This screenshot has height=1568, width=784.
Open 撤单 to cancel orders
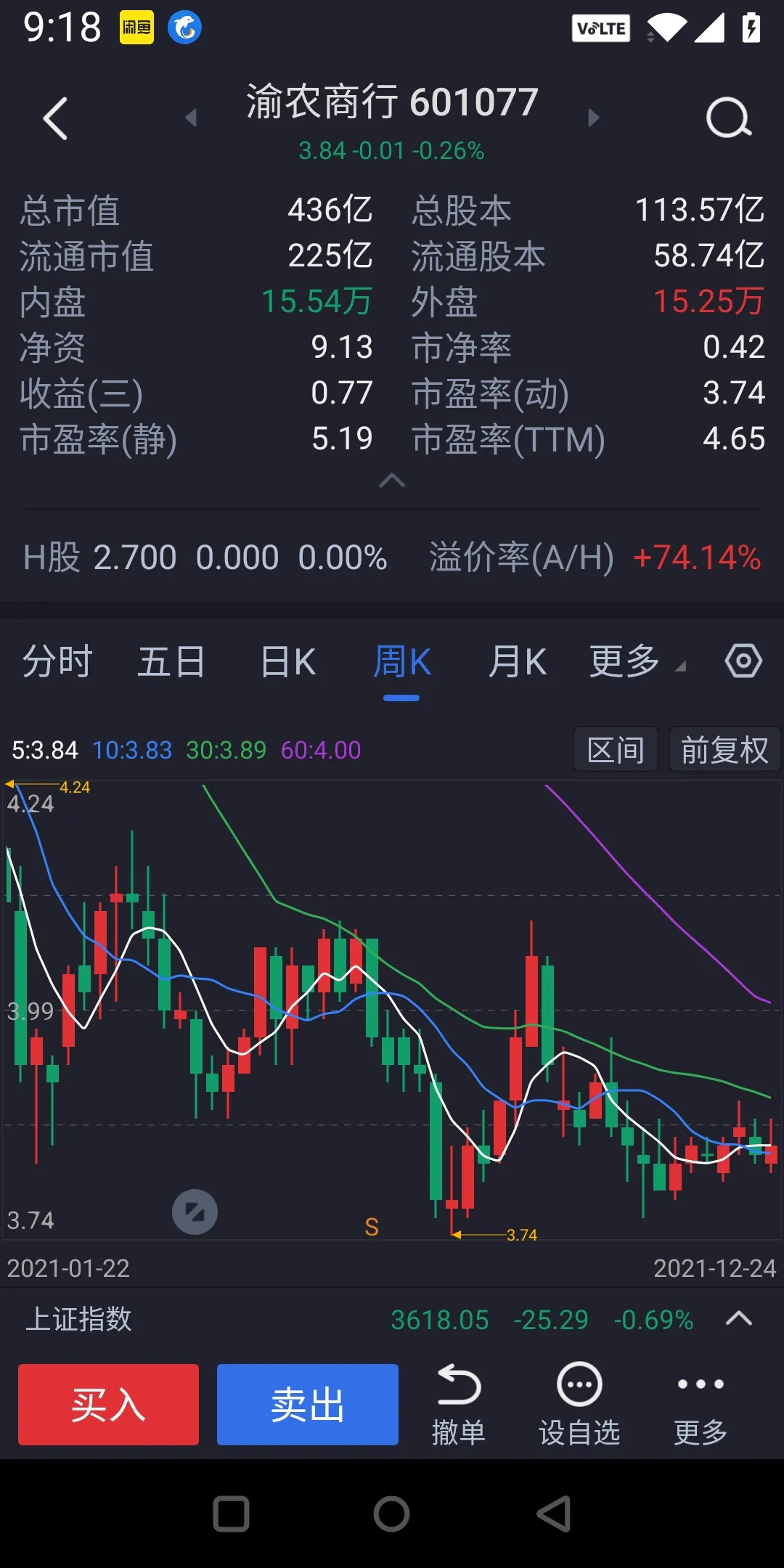pyautogui.click(x=459, y=1405)
